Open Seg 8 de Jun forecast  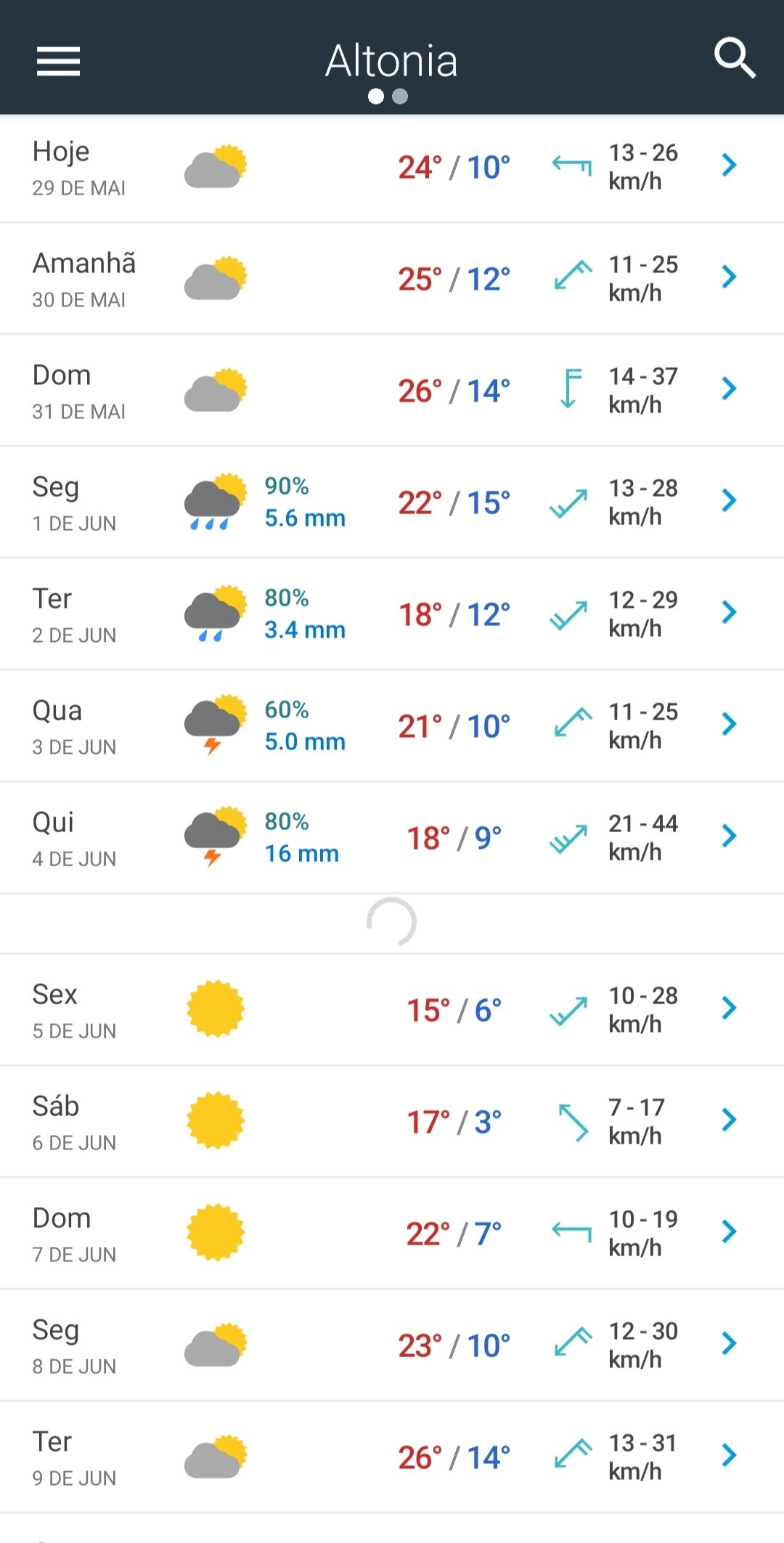coord(392,1345)
